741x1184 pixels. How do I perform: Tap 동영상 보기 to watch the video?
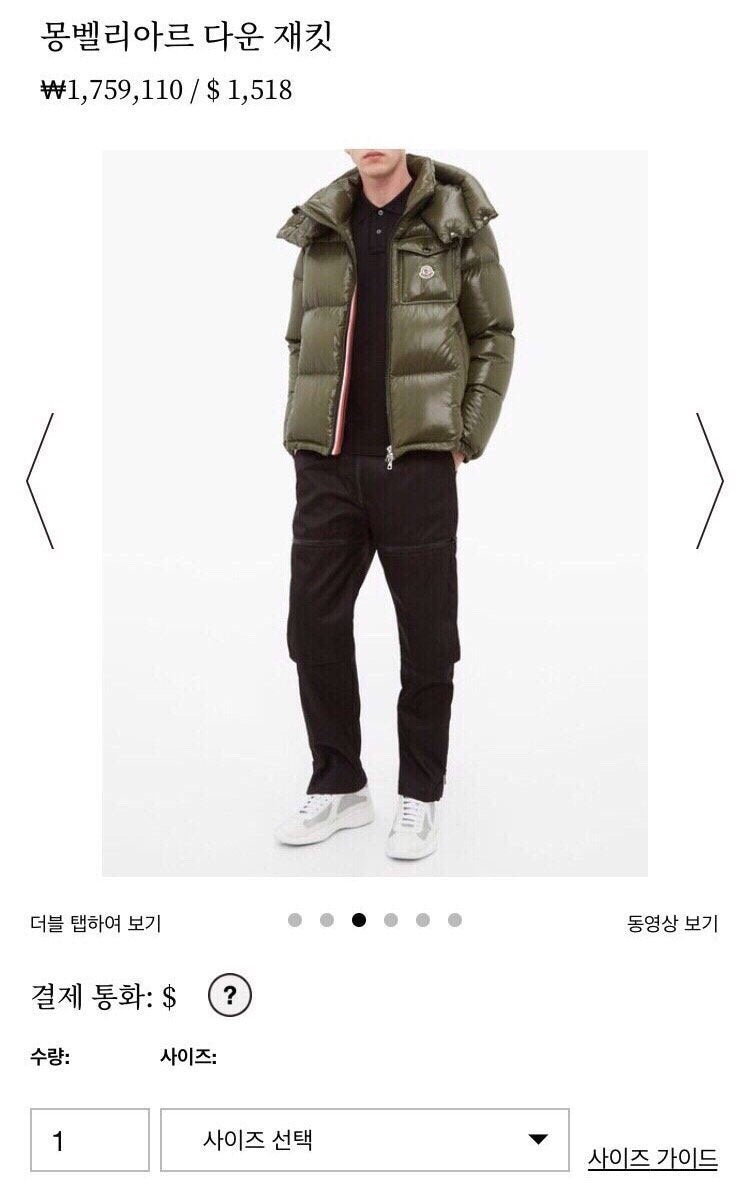coord(672,923)
